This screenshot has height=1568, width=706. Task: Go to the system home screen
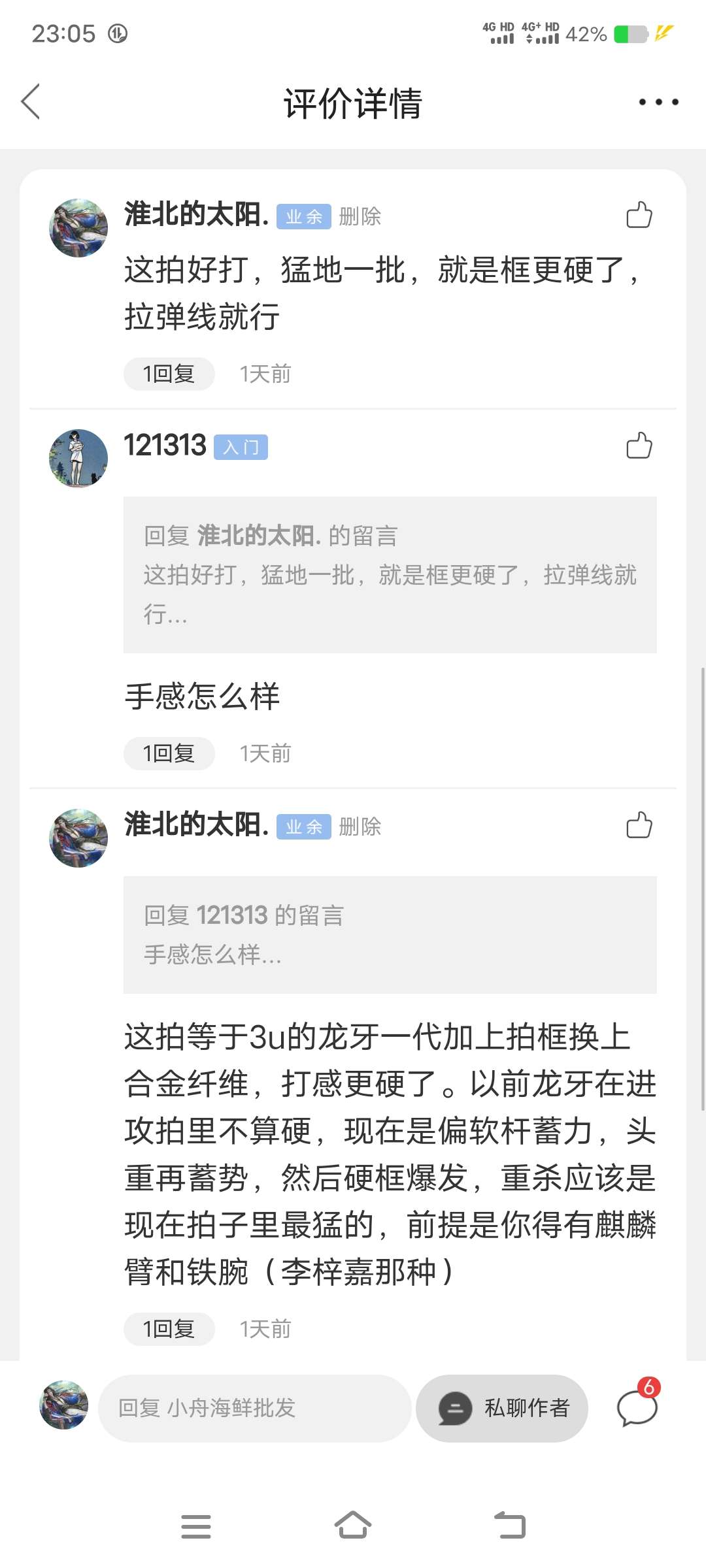pos(353,1526)
